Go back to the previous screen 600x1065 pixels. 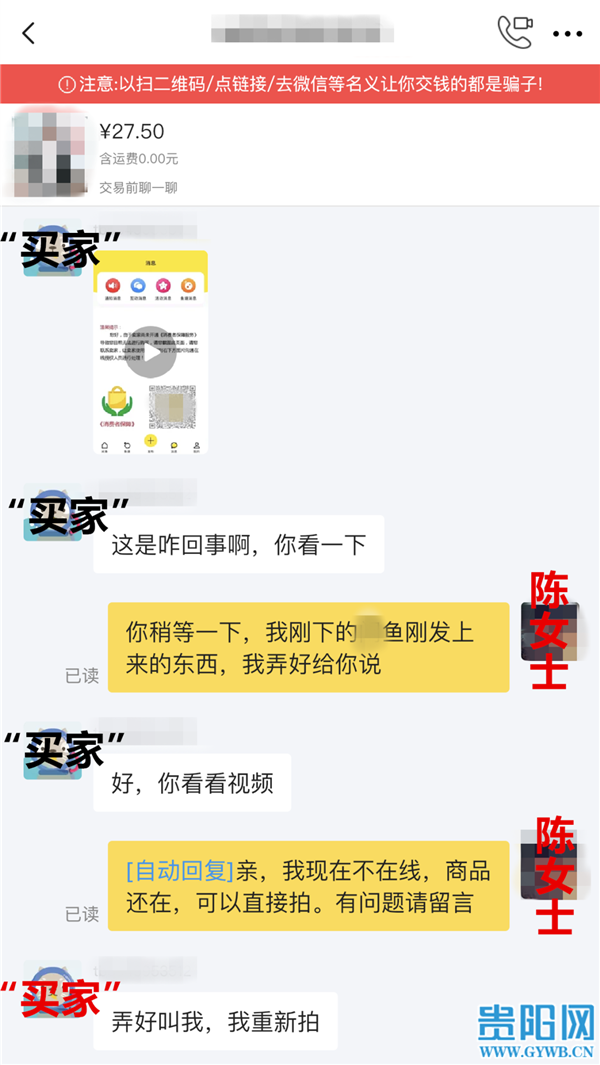click(28, 33)
